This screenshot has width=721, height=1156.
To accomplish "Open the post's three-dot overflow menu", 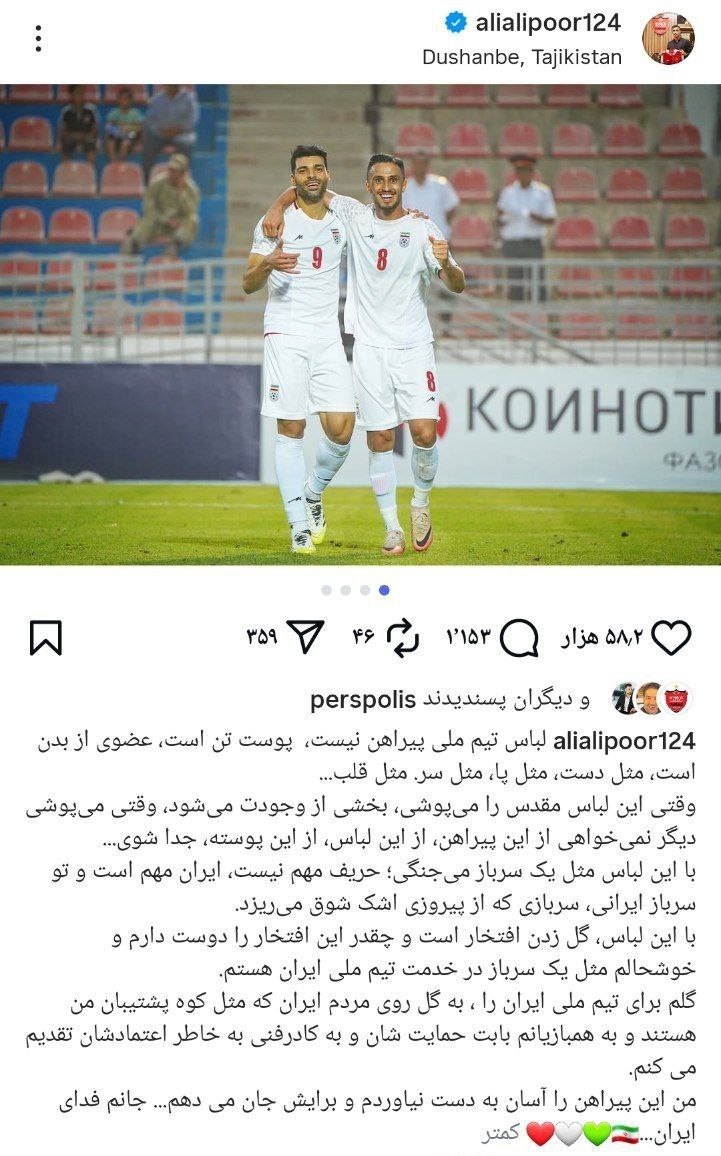I will (38, 39).
